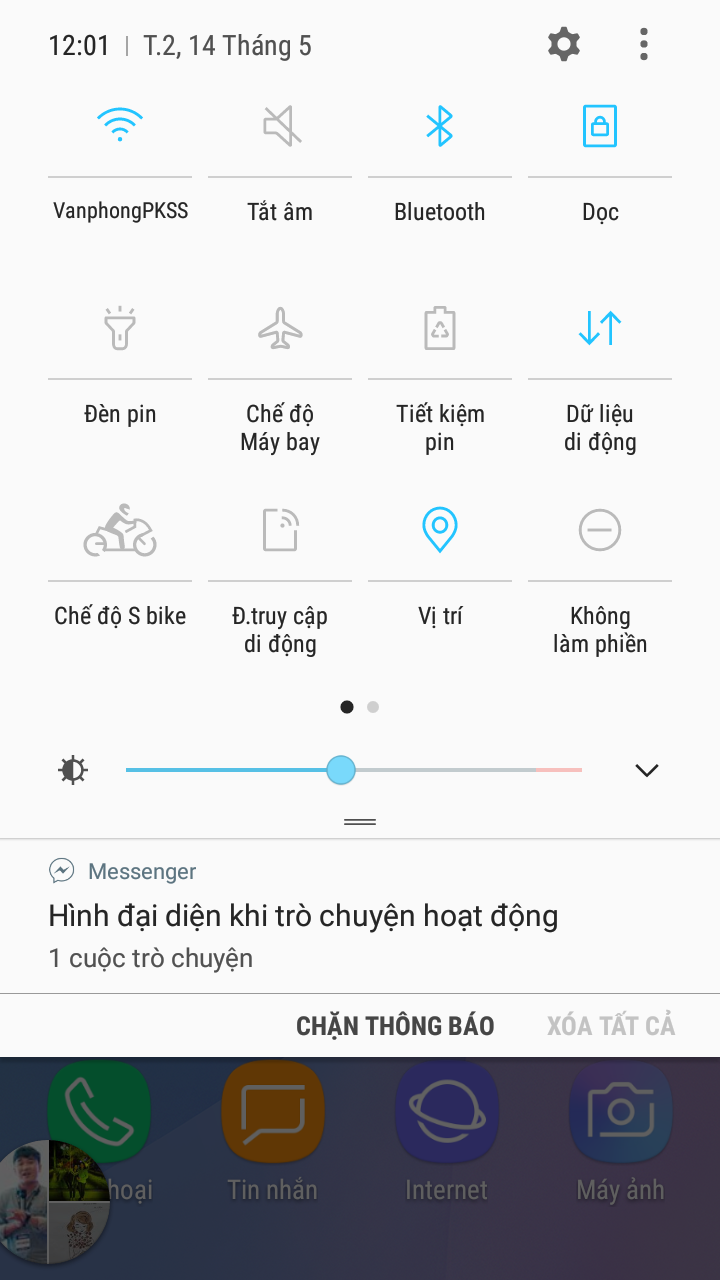Turn off Vị trí location
720x1280 pixels.
pos(440,531)
